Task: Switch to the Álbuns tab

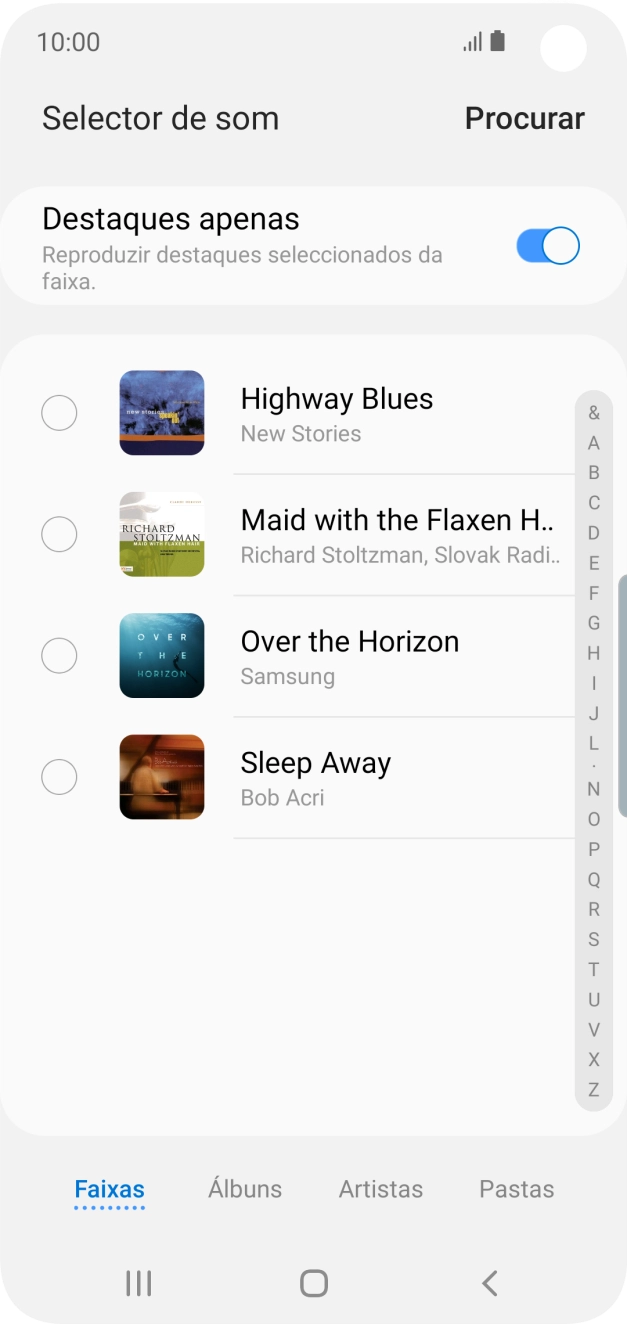Action: 245,1189
